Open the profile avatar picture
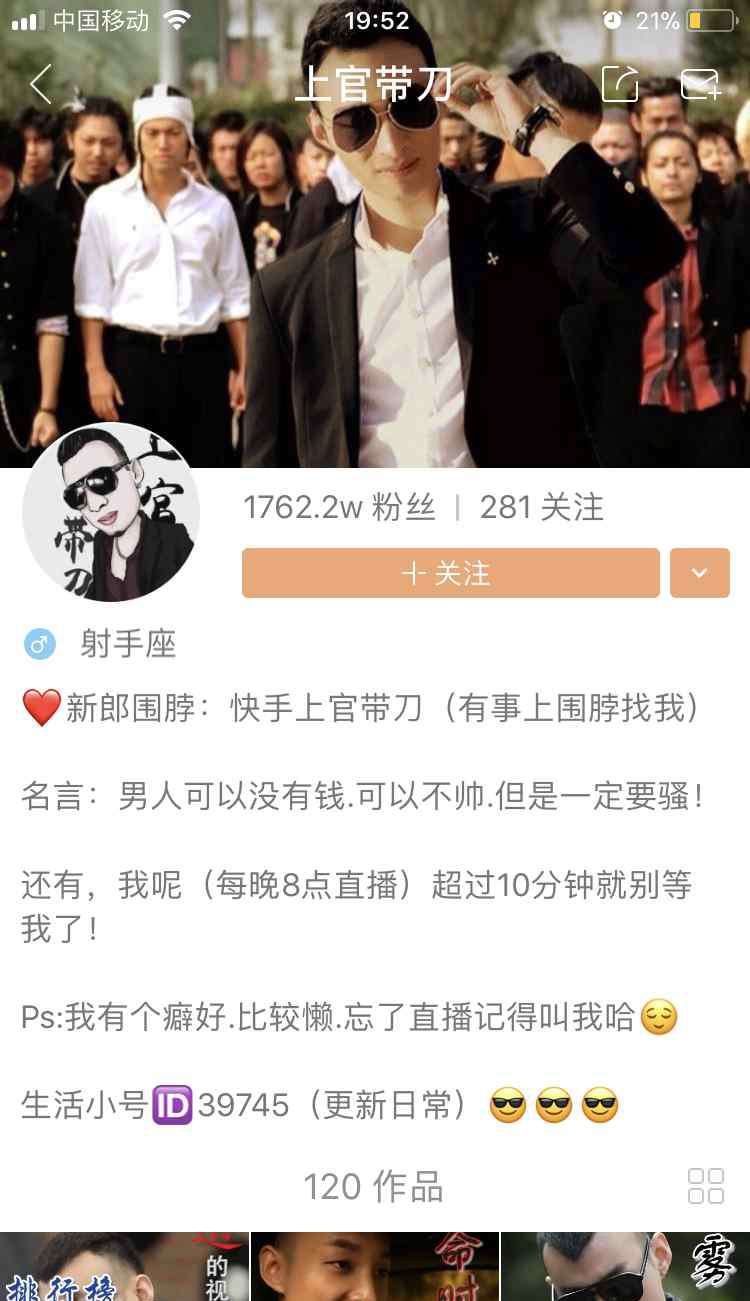The width and height of the screenshot is (750, 1301). click(x=111, y=512)
